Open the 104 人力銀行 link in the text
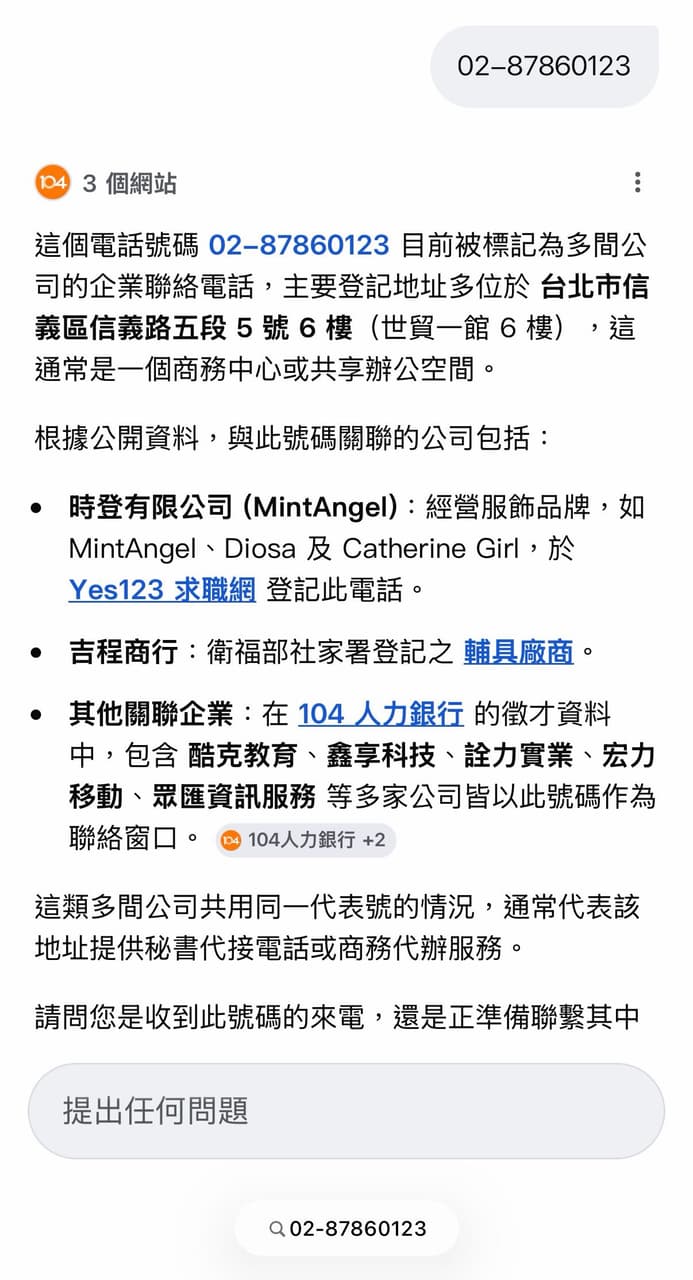Viewport: 693px width, 1280px height. [381, 714]
